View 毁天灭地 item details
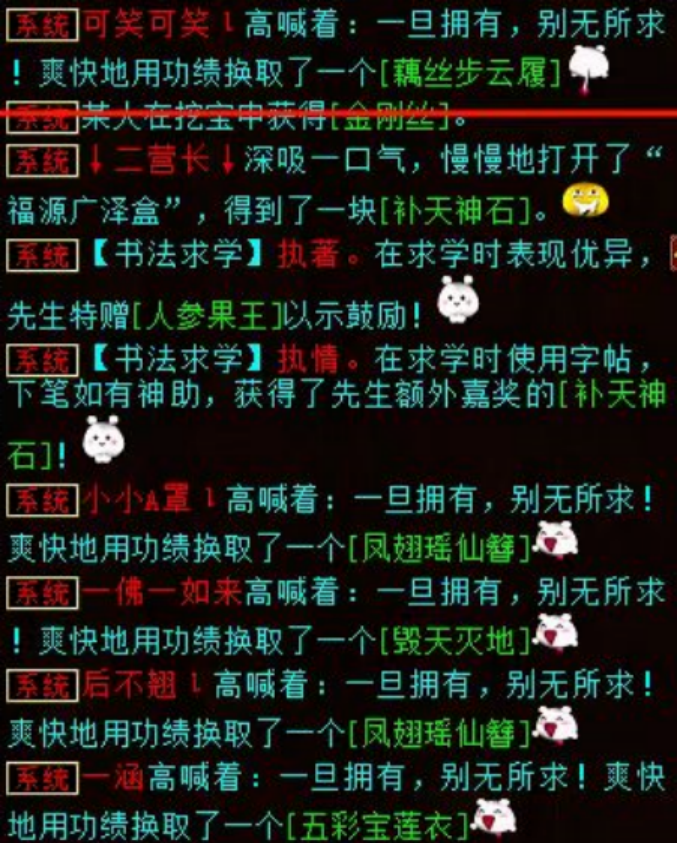Screen dimensions: 677x843 (447, 637)
